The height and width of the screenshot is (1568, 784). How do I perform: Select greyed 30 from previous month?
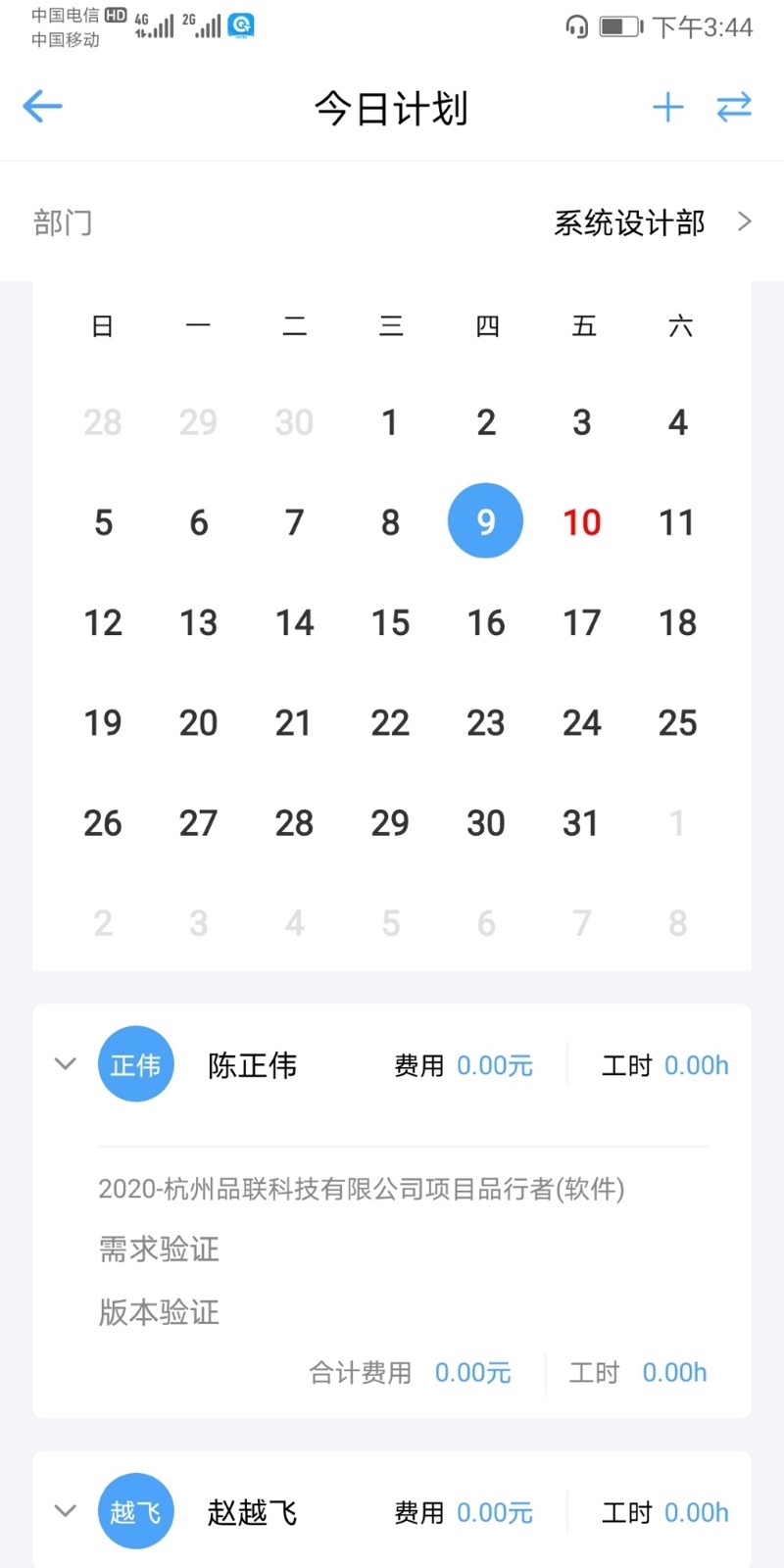(x=294, y=422)
